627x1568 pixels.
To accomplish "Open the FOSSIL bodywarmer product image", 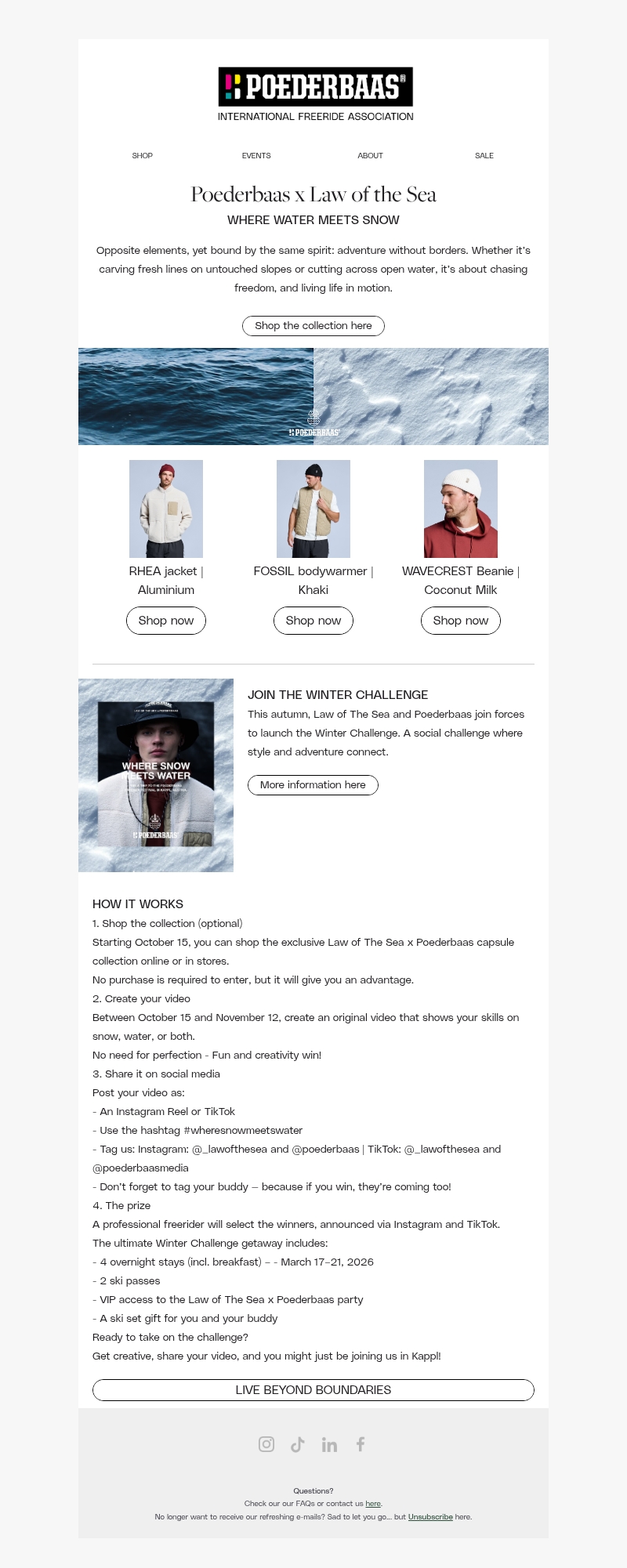I will pyautogui.click(x=313, y=509).
